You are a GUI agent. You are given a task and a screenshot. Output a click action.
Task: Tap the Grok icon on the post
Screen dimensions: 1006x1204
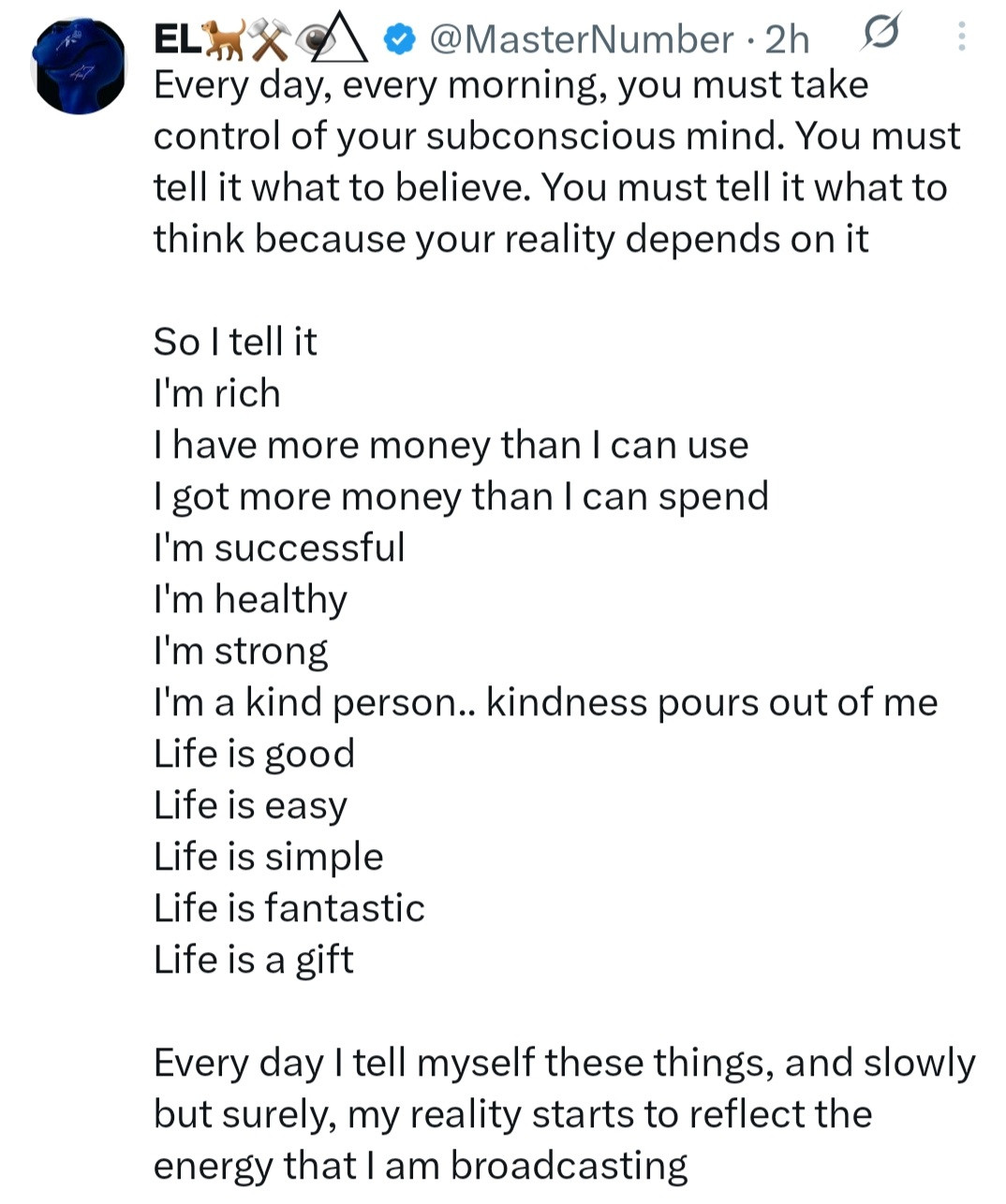pos(879,36)
